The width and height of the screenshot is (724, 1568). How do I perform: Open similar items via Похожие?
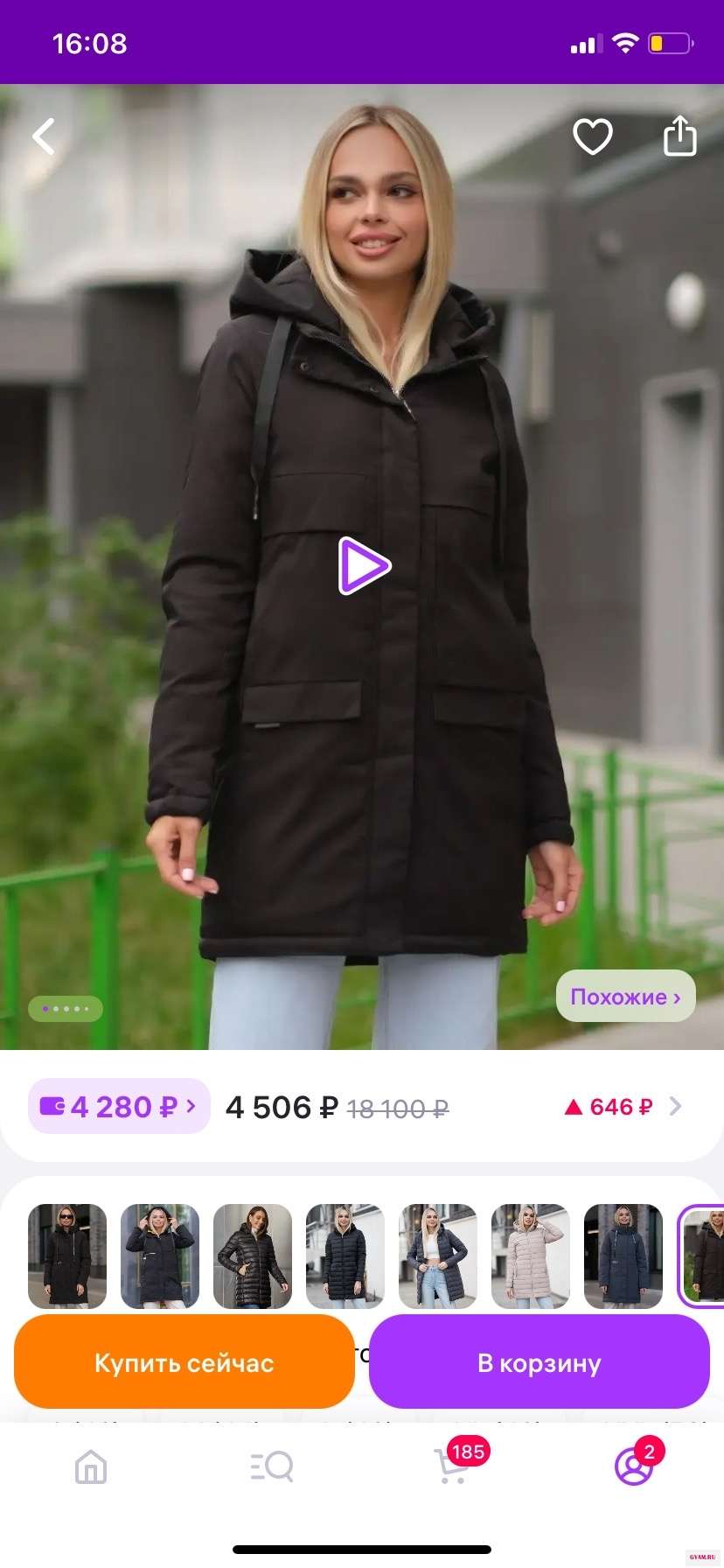click(625, 996)
